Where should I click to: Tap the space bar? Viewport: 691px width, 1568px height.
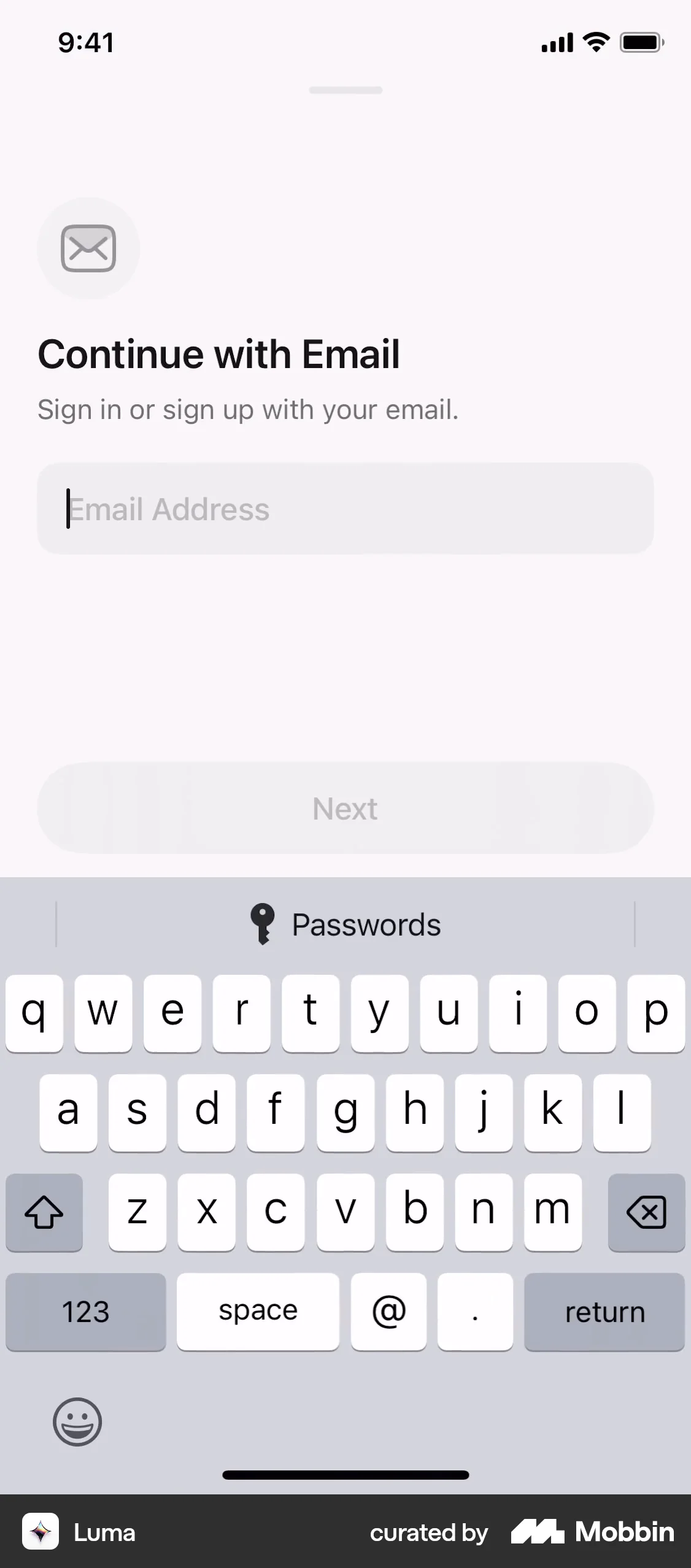[258, 1312]
